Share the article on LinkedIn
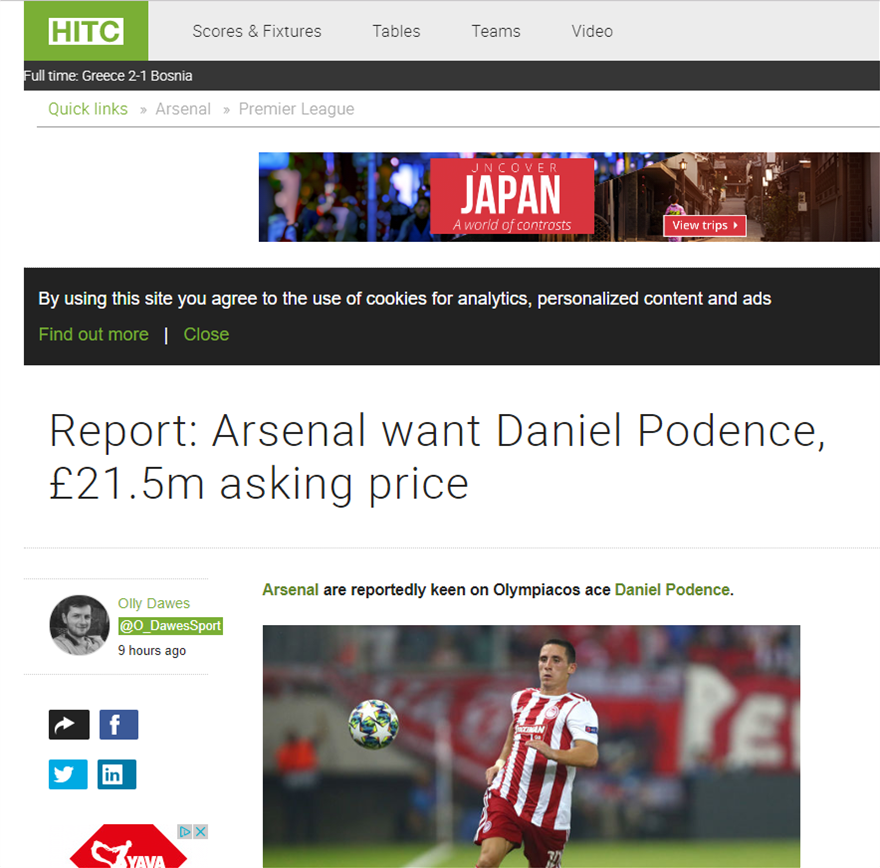 (116, 774)
